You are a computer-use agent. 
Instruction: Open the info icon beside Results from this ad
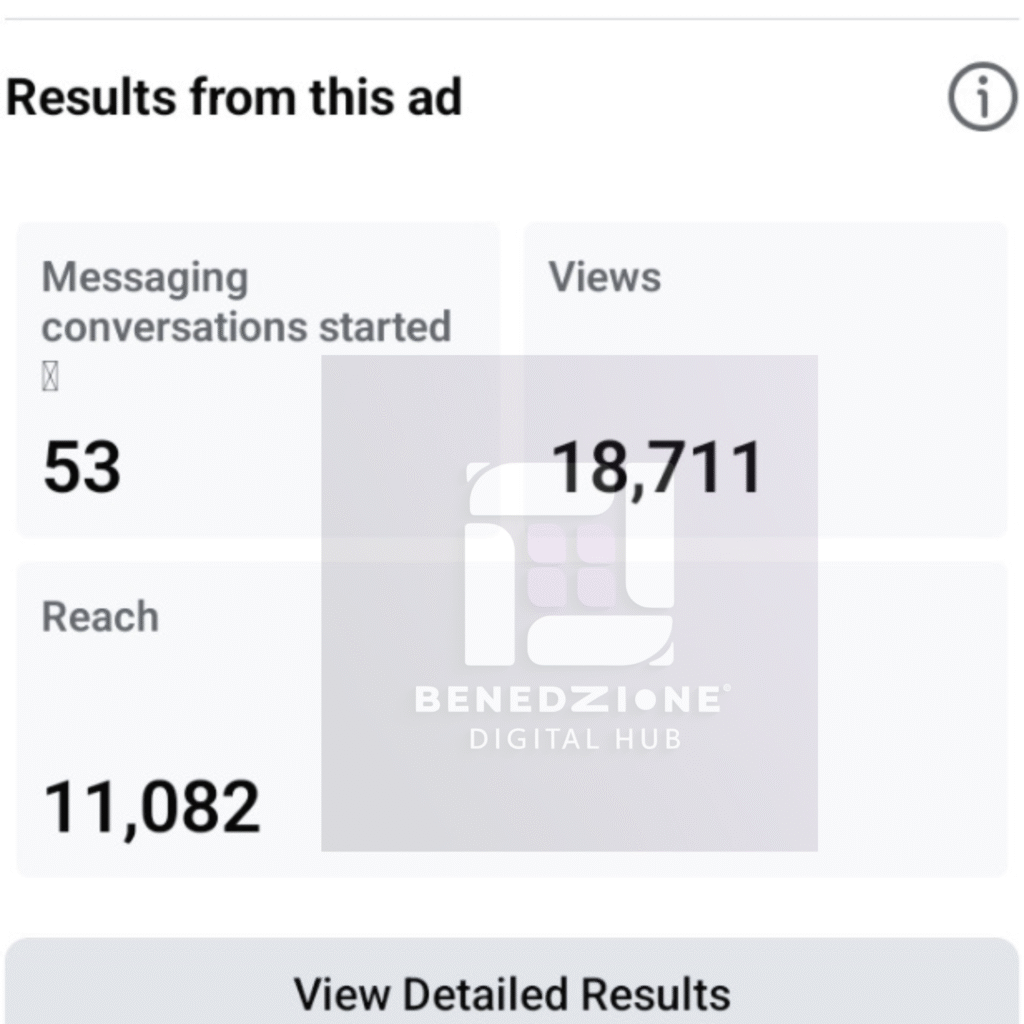click(x=981, y=98)
